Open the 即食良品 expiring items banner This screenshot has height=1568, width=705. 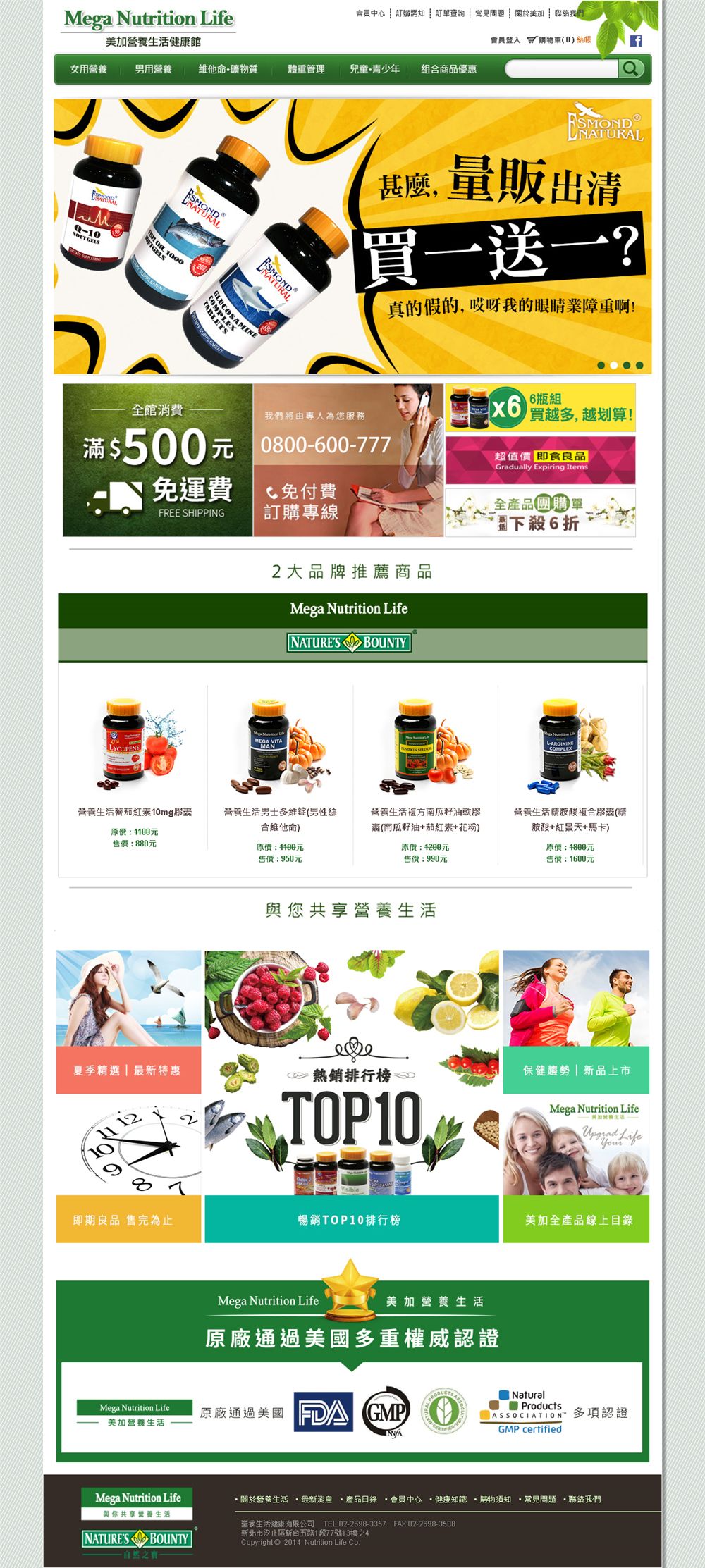pyautogui.click(x=540, y=460)
